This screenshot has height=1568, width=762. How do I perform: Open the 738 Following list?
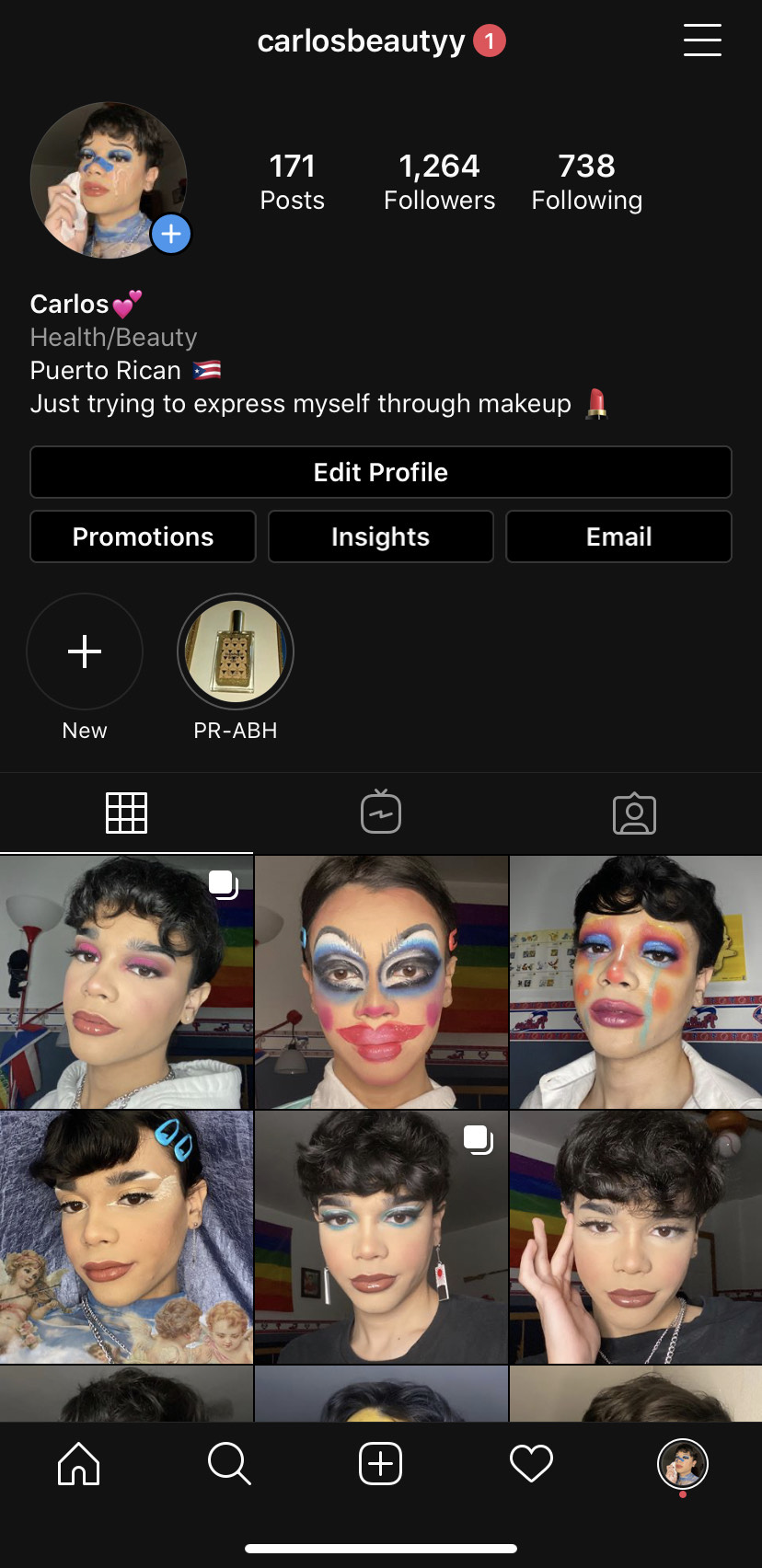coord(586,181)
